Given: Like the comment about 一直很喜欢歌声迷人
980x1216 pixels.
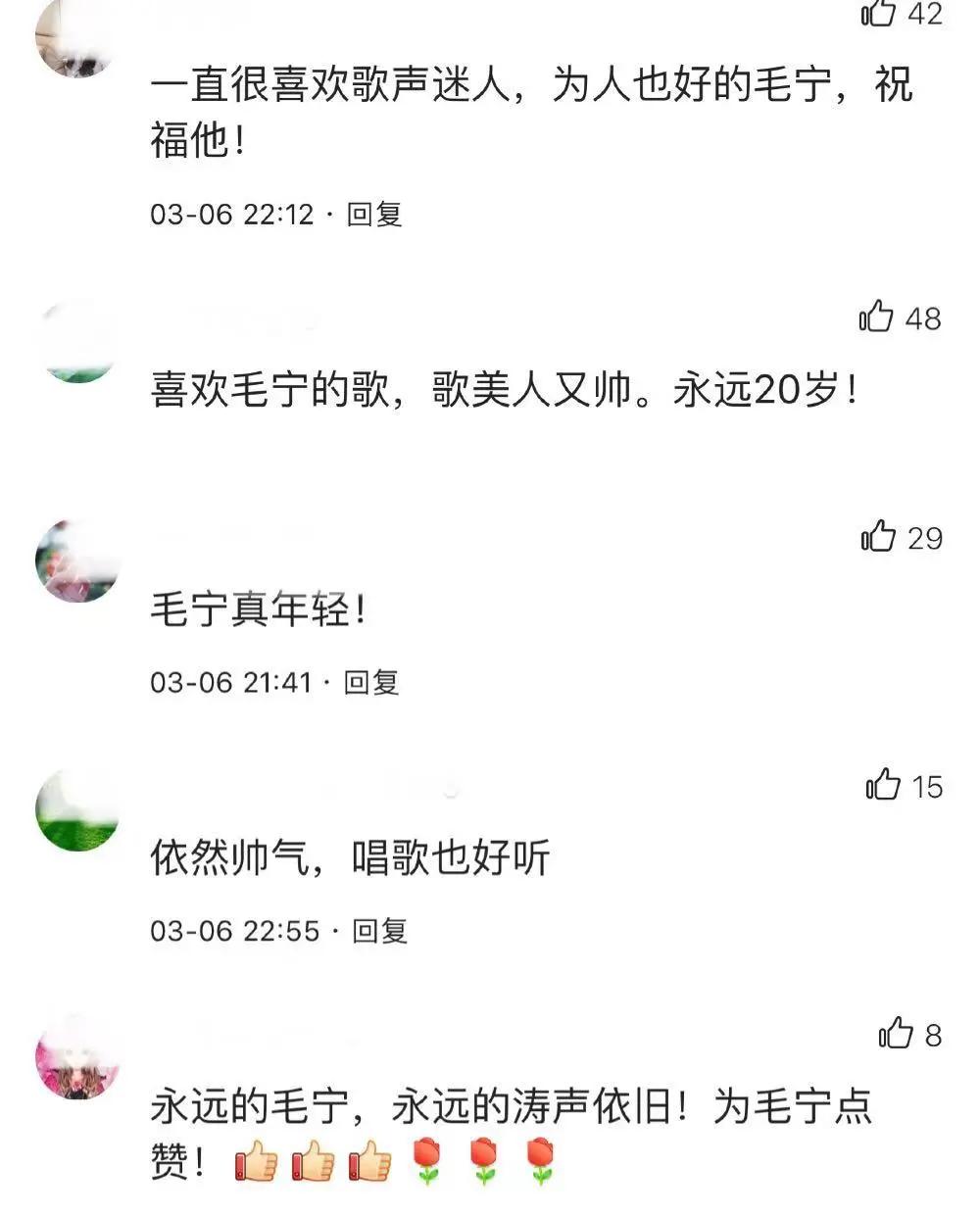Looking at the screenshot, I should point(878,13).
